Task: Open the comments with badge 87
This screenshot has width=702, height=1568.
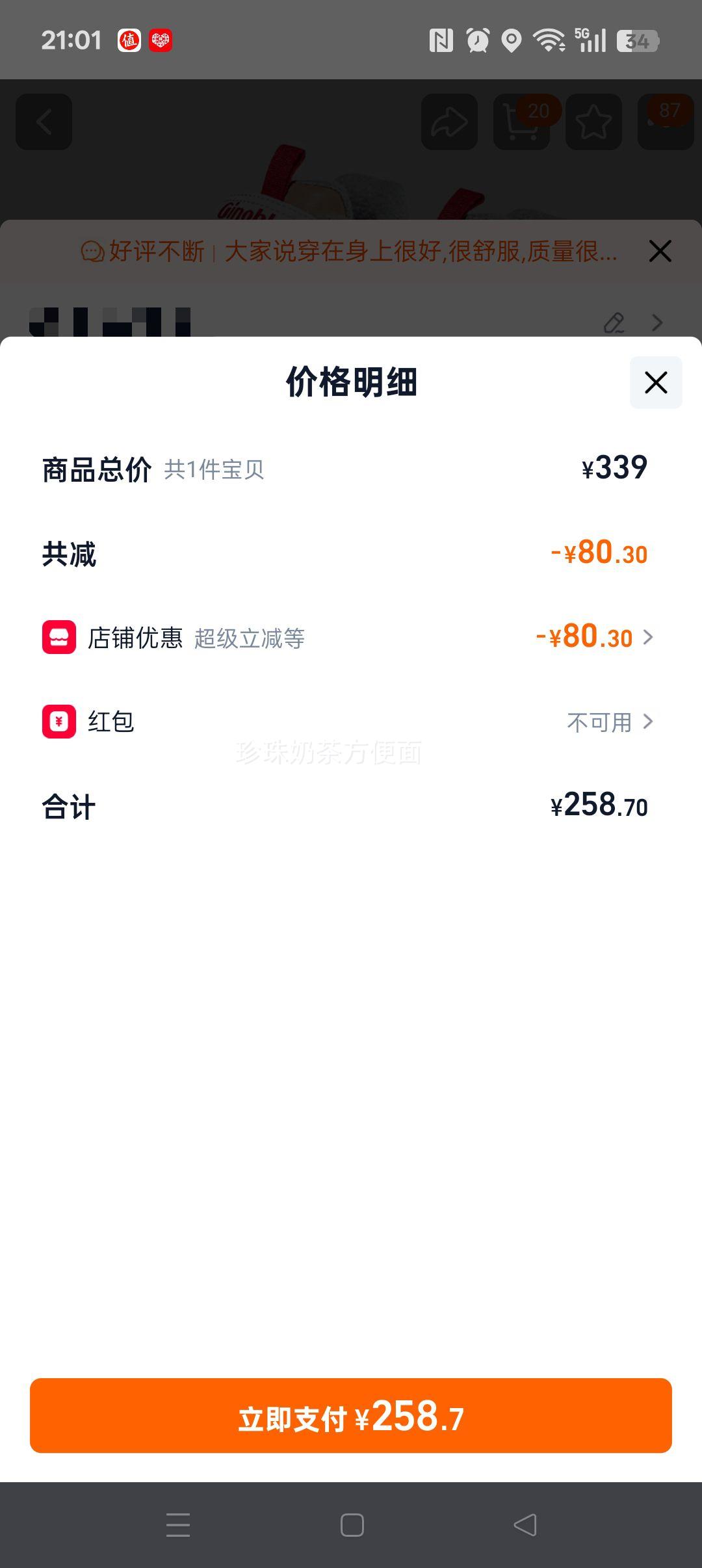Action: click(x=664, y=122)
